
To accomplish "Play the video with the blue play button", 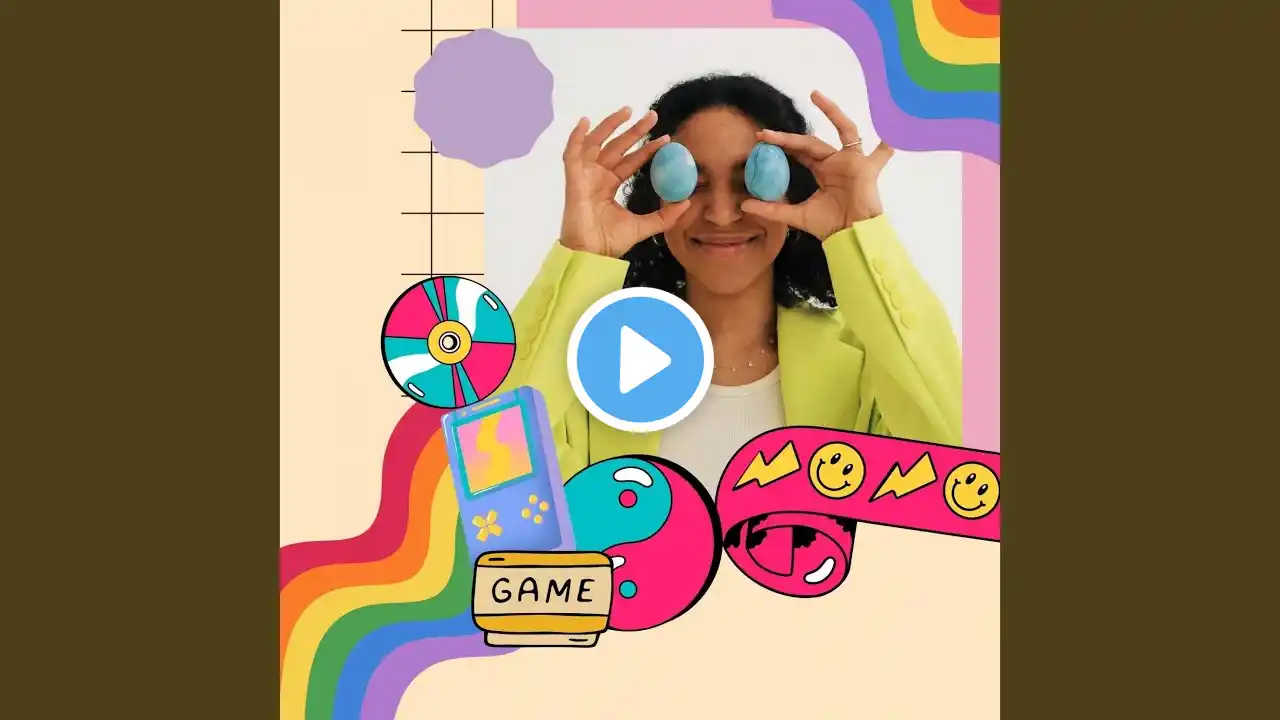I will pyautogui.click(x=640, y=360).
